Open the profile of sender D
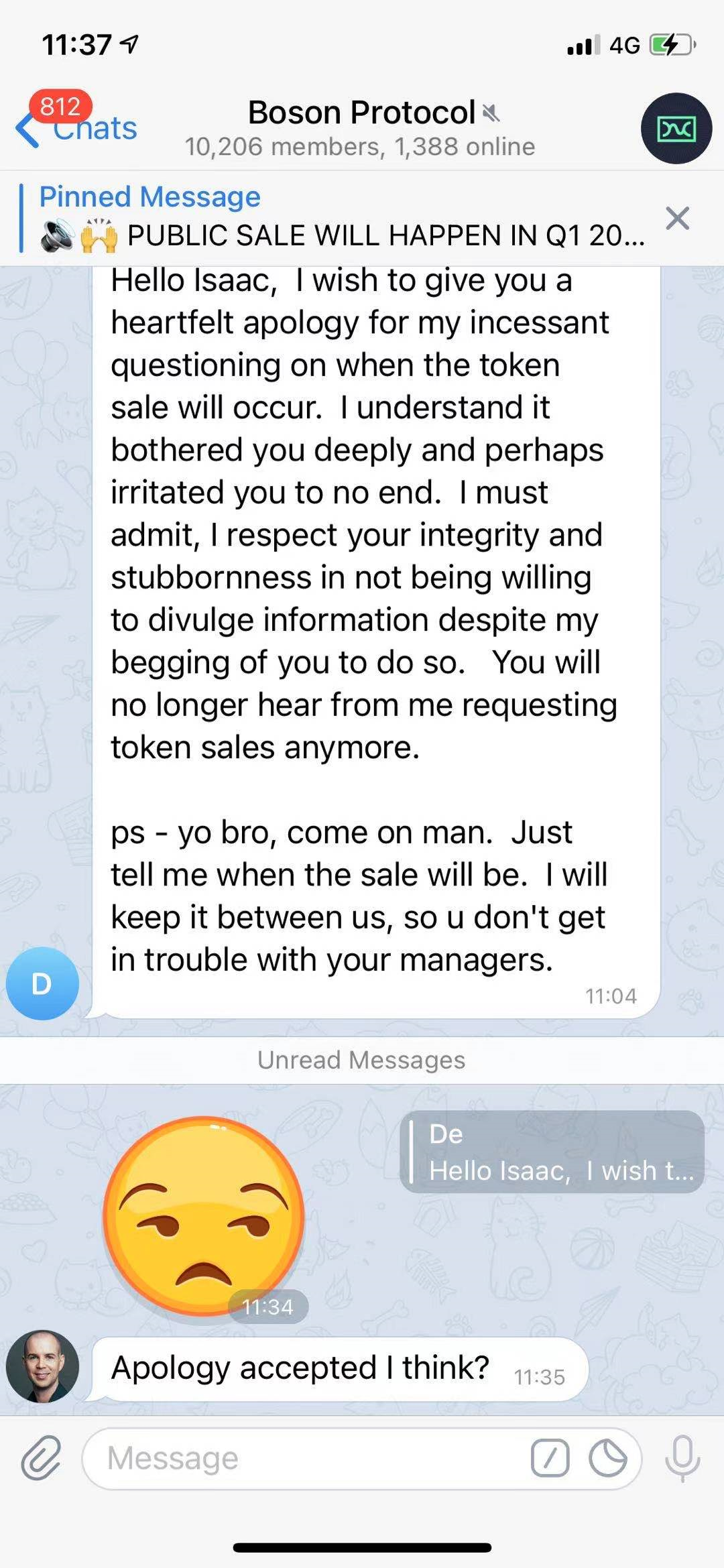The width and height of the screenshot is (724, 1568). pyautogui.click(x=42, y=983)
